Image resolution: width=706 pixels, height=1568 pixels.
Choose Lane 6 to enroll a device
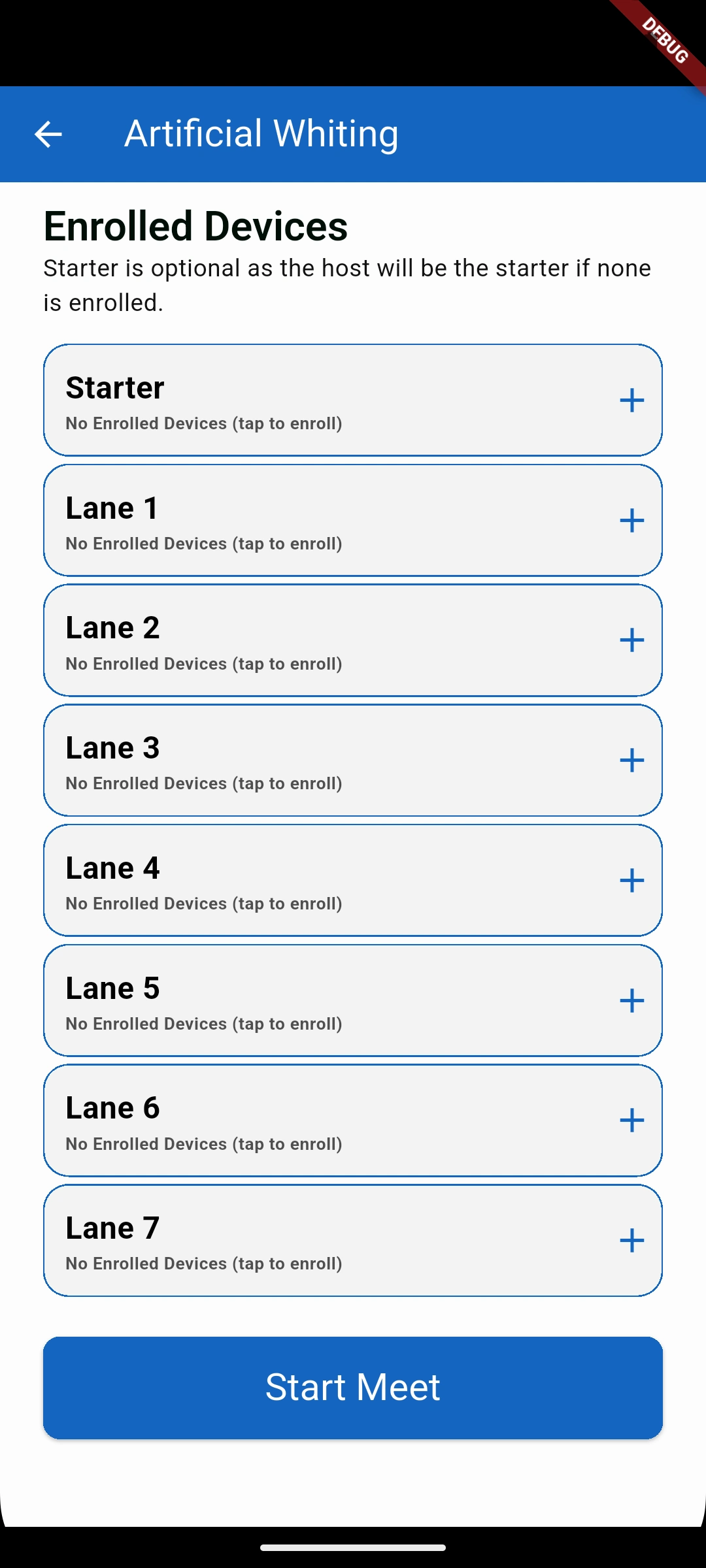(x=353, y=1120)
